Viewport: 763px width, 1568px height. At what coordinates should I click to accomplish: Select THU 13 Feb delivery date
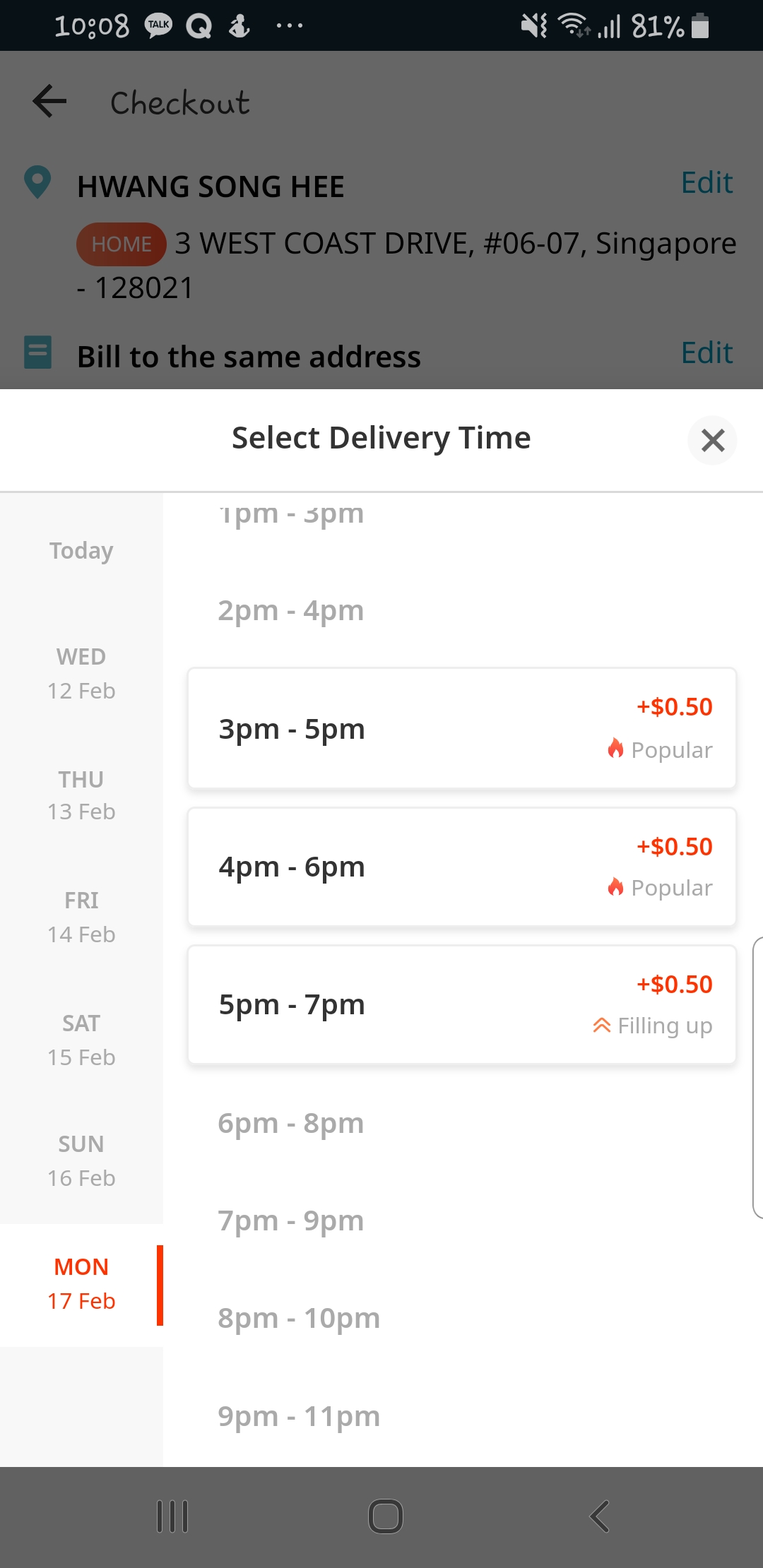click(x=81, y=795)
